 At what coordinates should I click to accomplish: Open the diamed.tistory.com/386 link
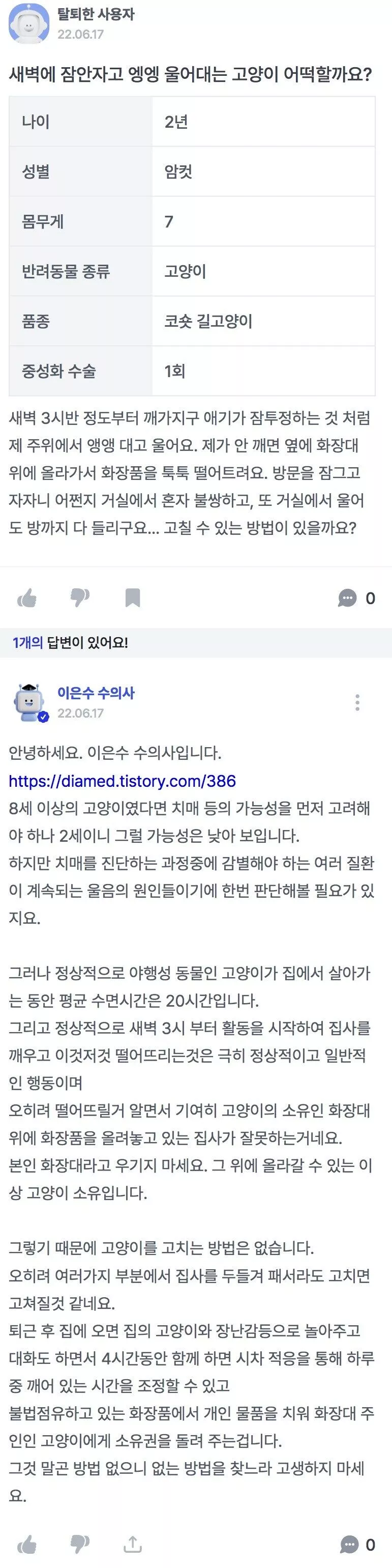click(122, 781)
